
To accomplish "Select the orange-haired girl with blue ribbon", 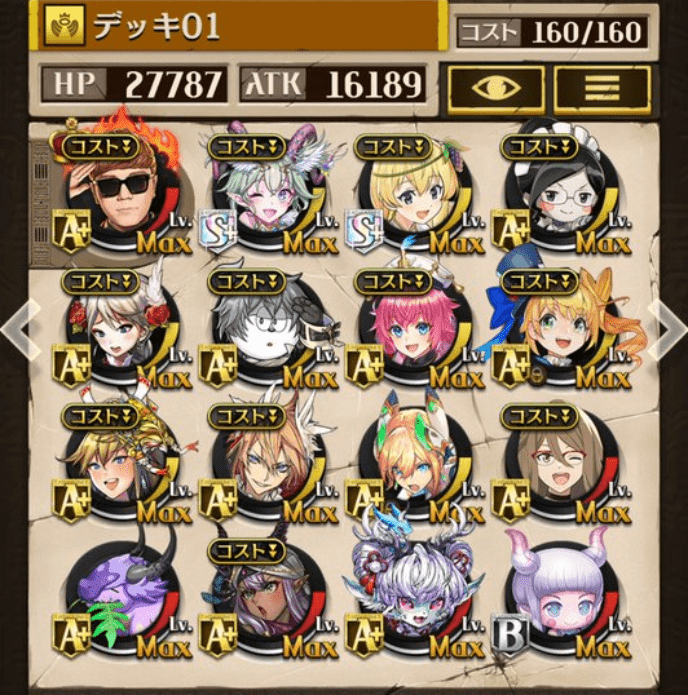I will pos(557,328).
